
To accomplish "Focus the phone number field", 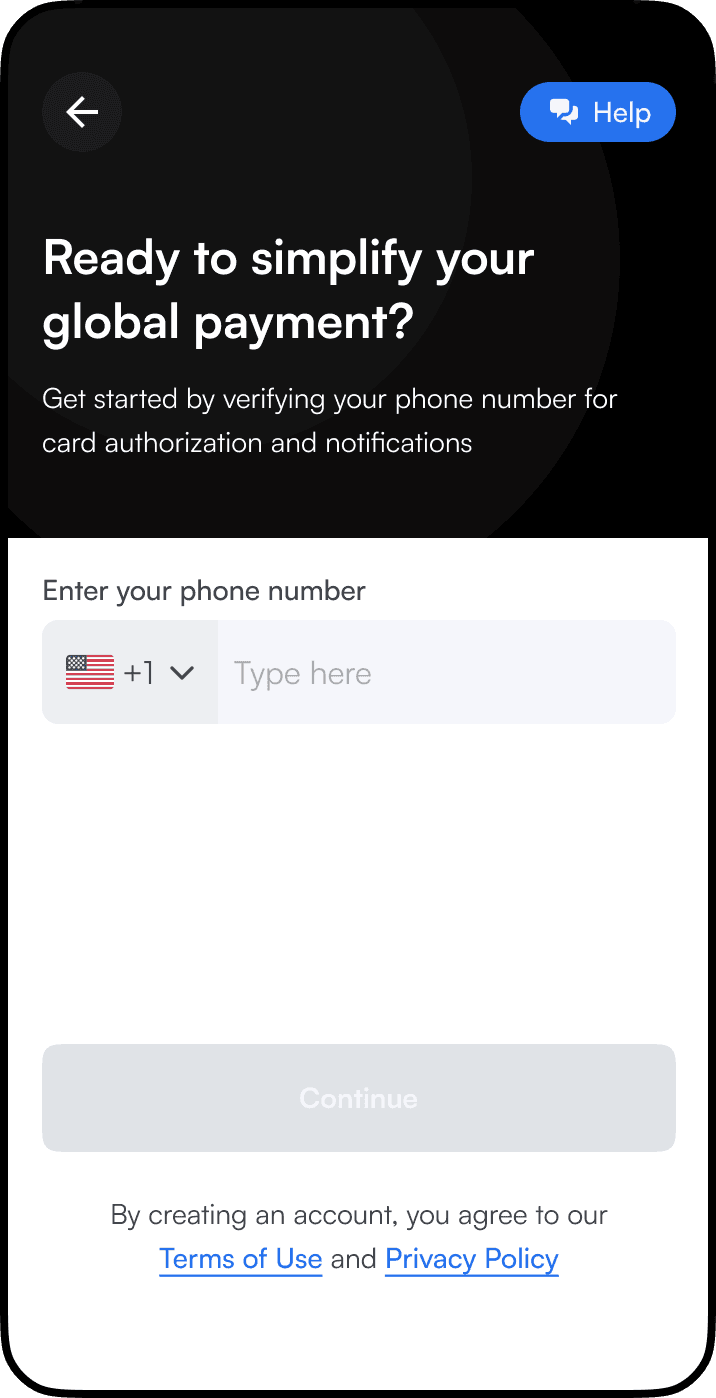I will coord(446,672).
